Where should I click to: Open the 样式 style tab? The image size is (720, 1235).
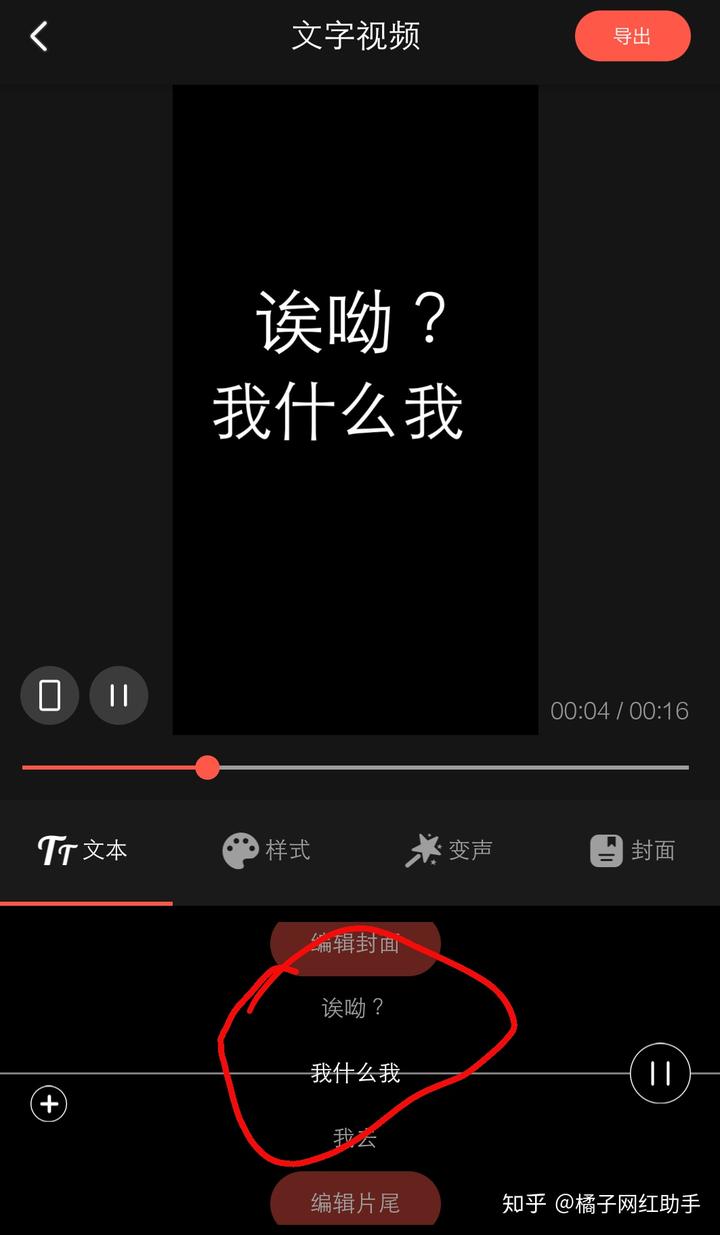pos(266,851)
